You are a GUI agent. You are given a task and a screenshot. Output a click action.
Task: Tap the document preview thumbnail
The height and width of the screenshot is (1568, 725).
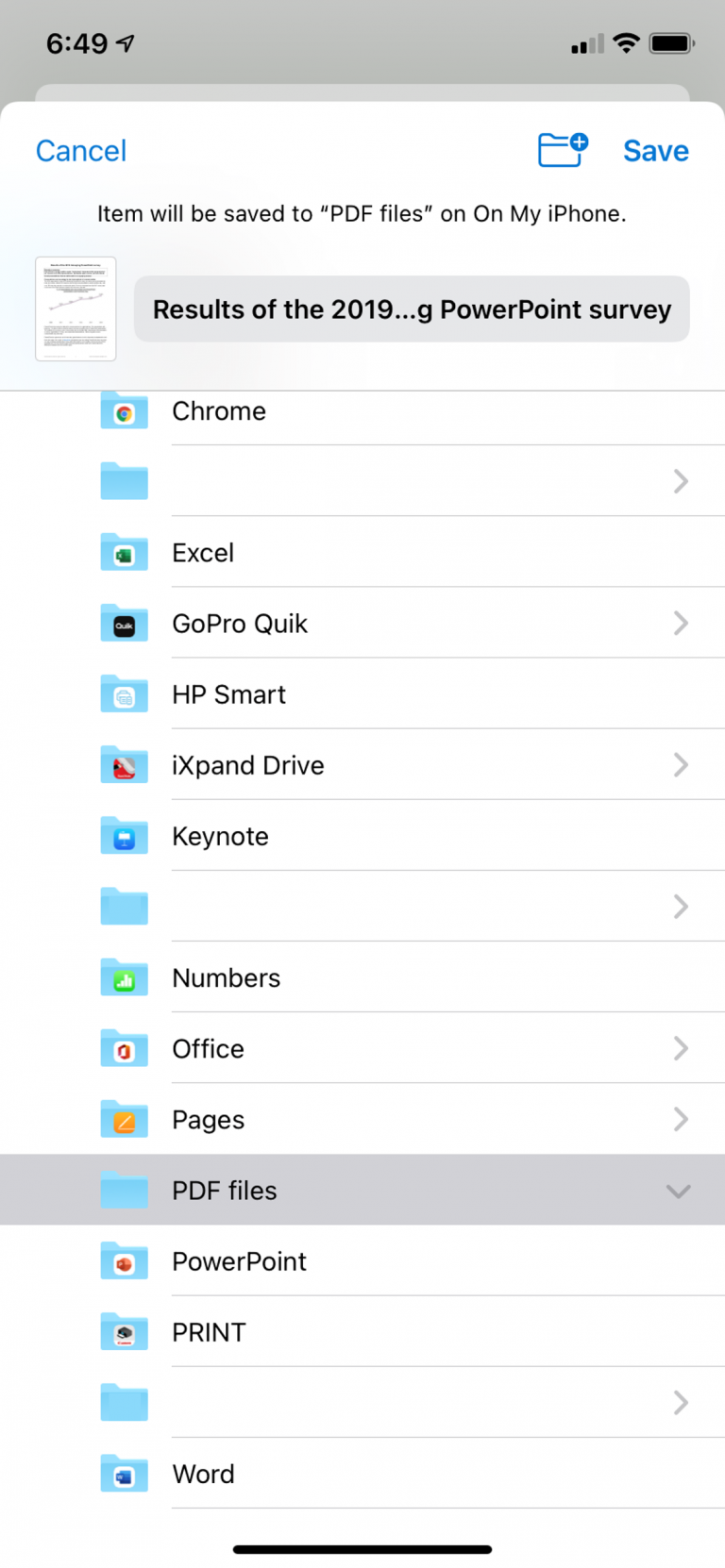tap(75, 309)
